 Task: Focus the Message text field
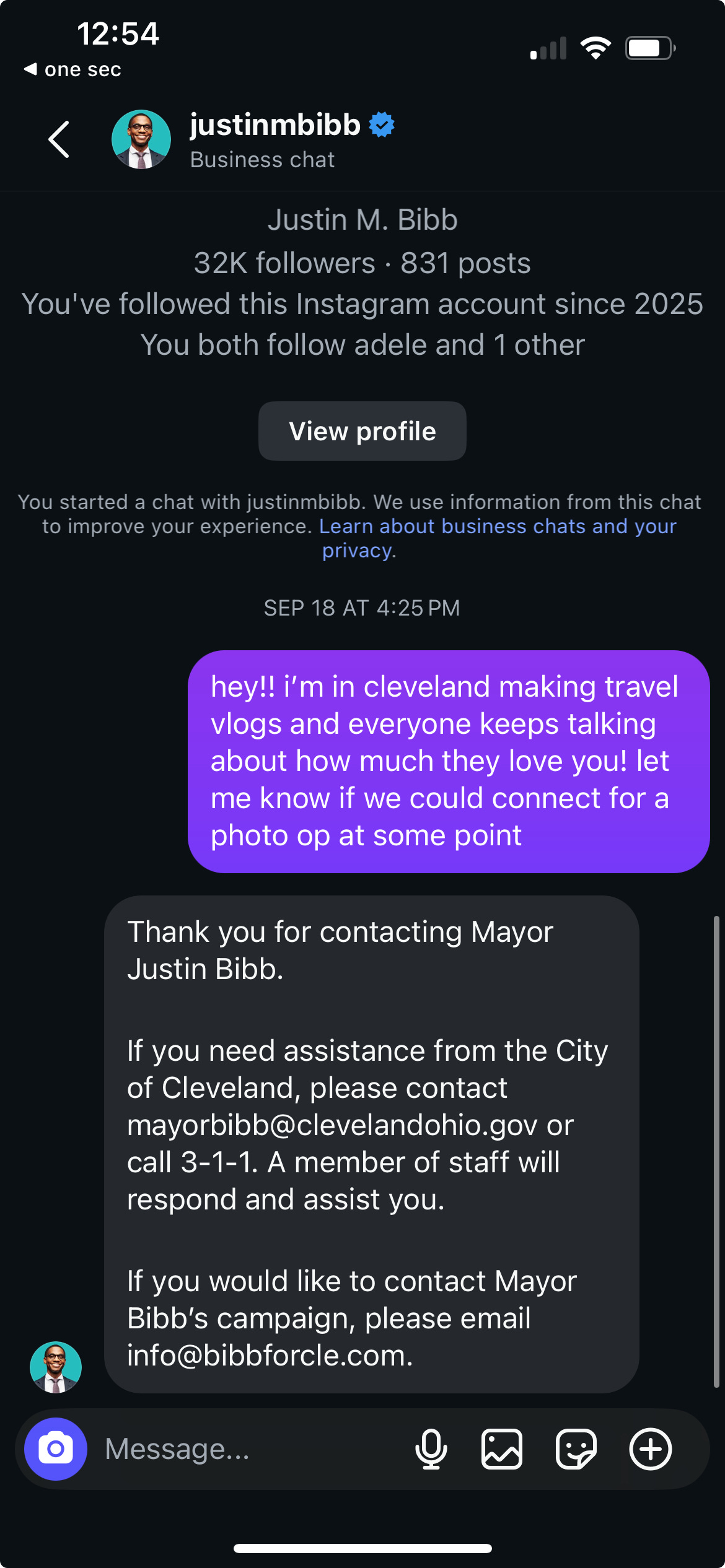point(248,1449)
